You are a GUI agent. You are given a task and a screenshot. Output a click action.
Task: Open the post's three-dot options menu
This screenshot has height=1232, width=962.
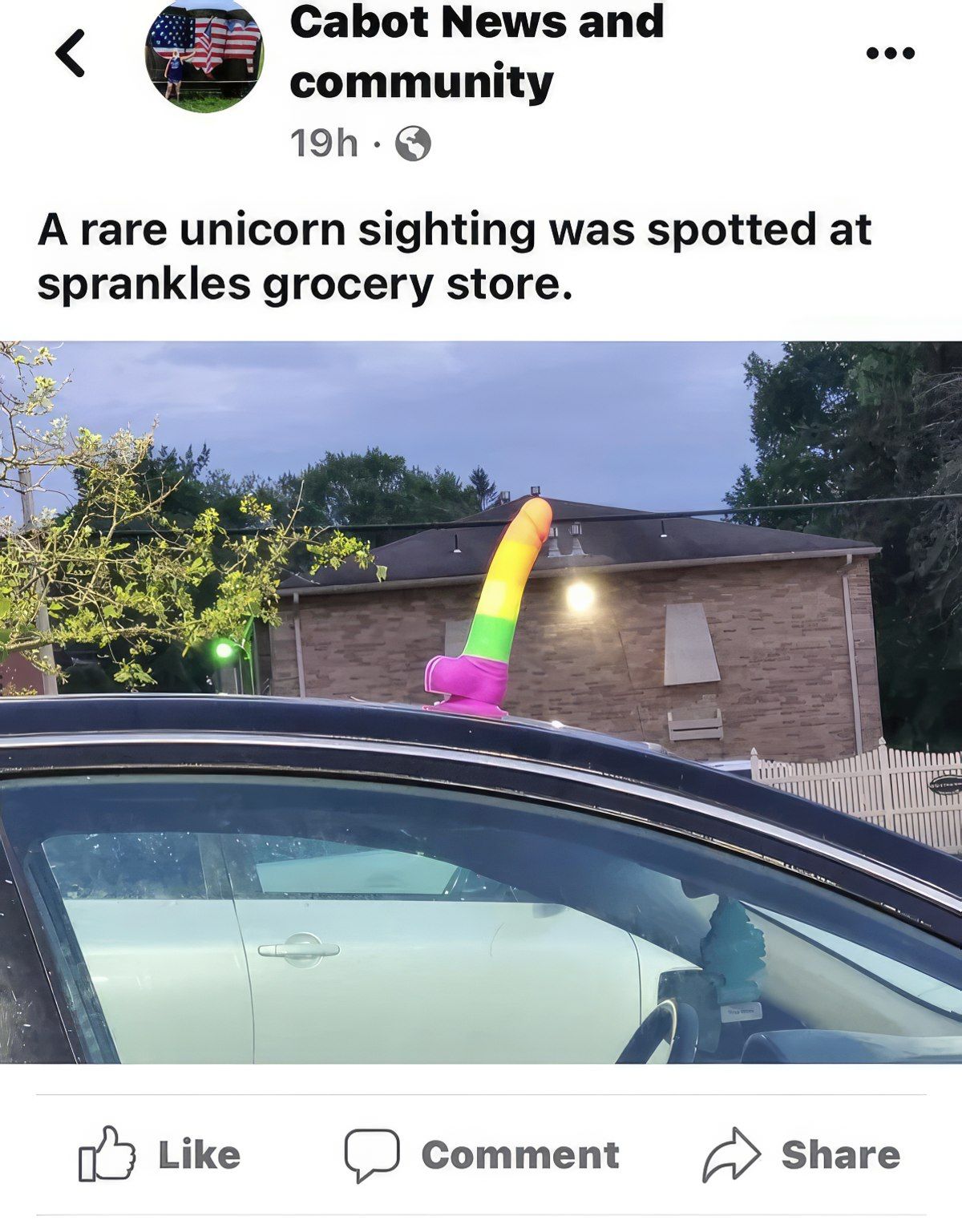(x=890, y=54)
